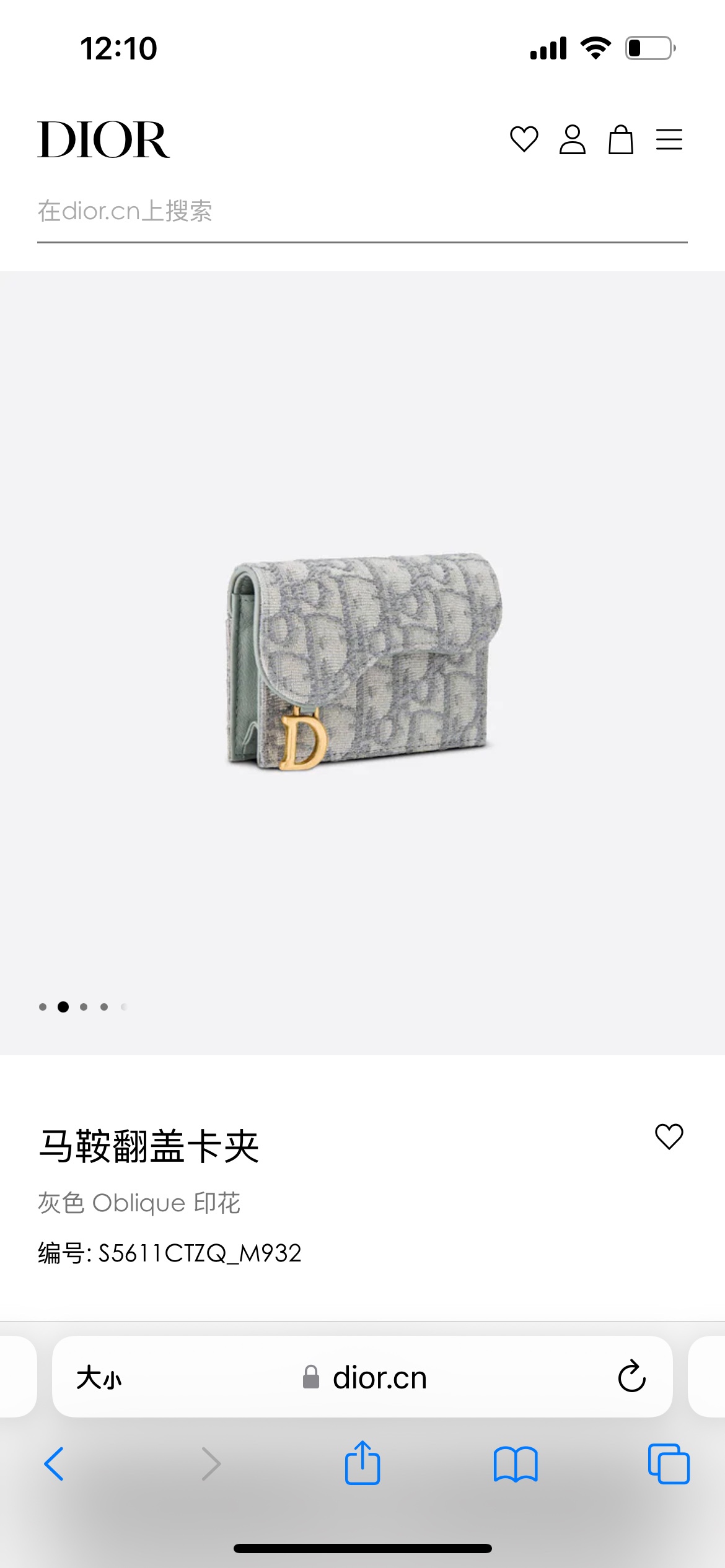725x1568 pixels.
Task: Open the wishlist heart in the header
Action: click(x=524, y=139)
